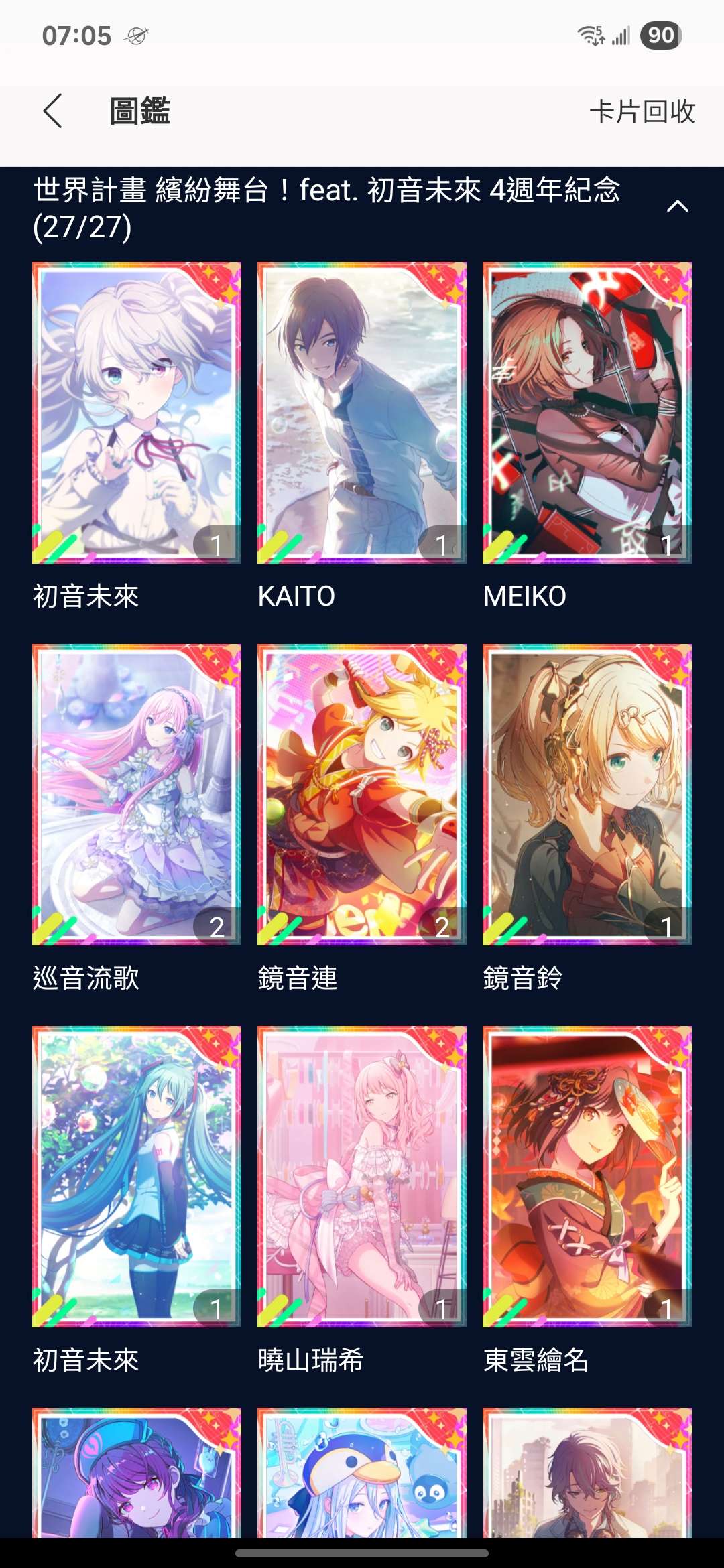Open the 鏡音鈴 card
Viewport: 724px width, 1568px height.
587,794
